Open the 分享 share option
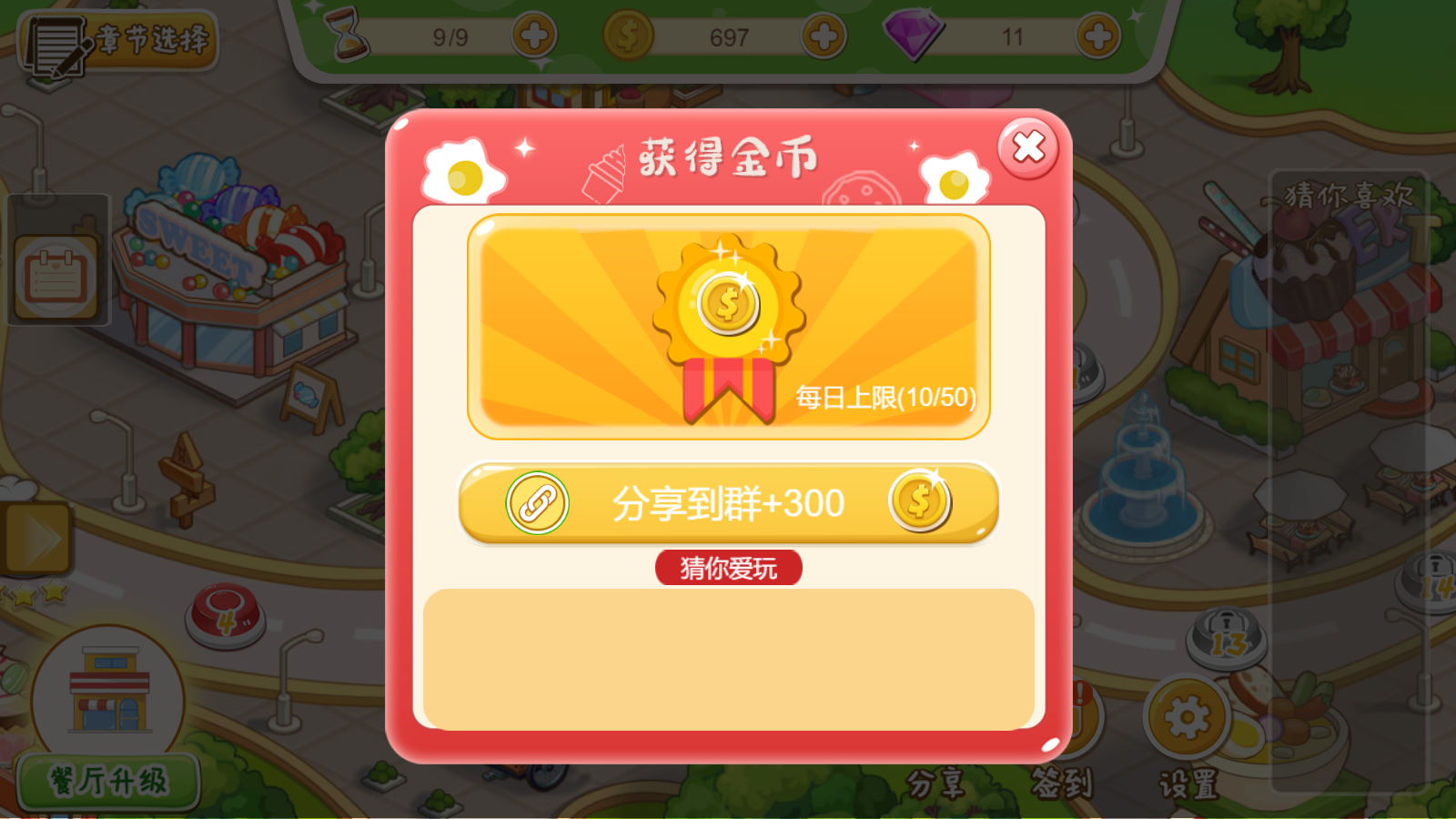 (x=935, y=781)
